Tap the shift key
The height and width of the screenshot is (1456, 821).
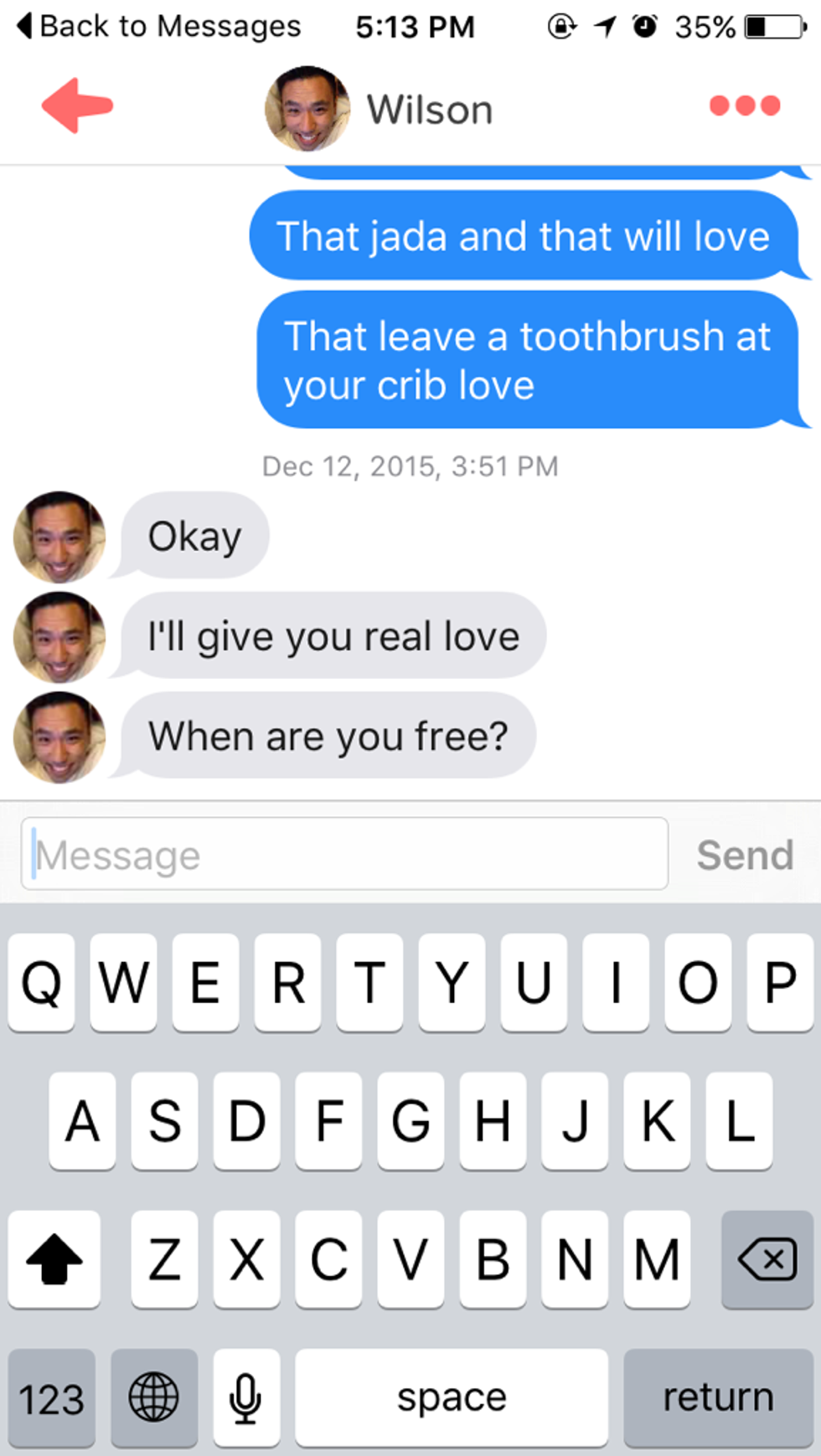pos(54,1258)
